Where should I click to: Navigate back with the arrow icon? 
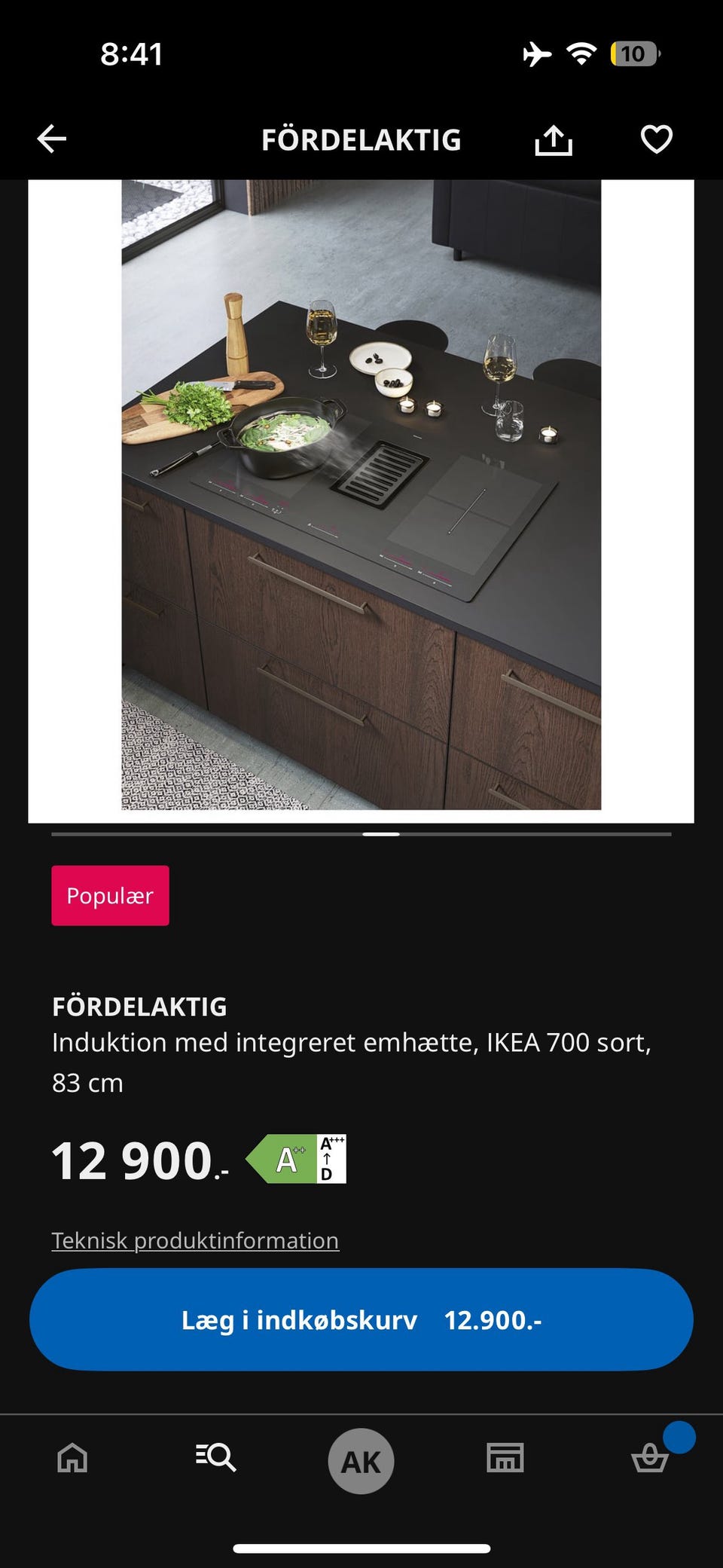[50, 139]
